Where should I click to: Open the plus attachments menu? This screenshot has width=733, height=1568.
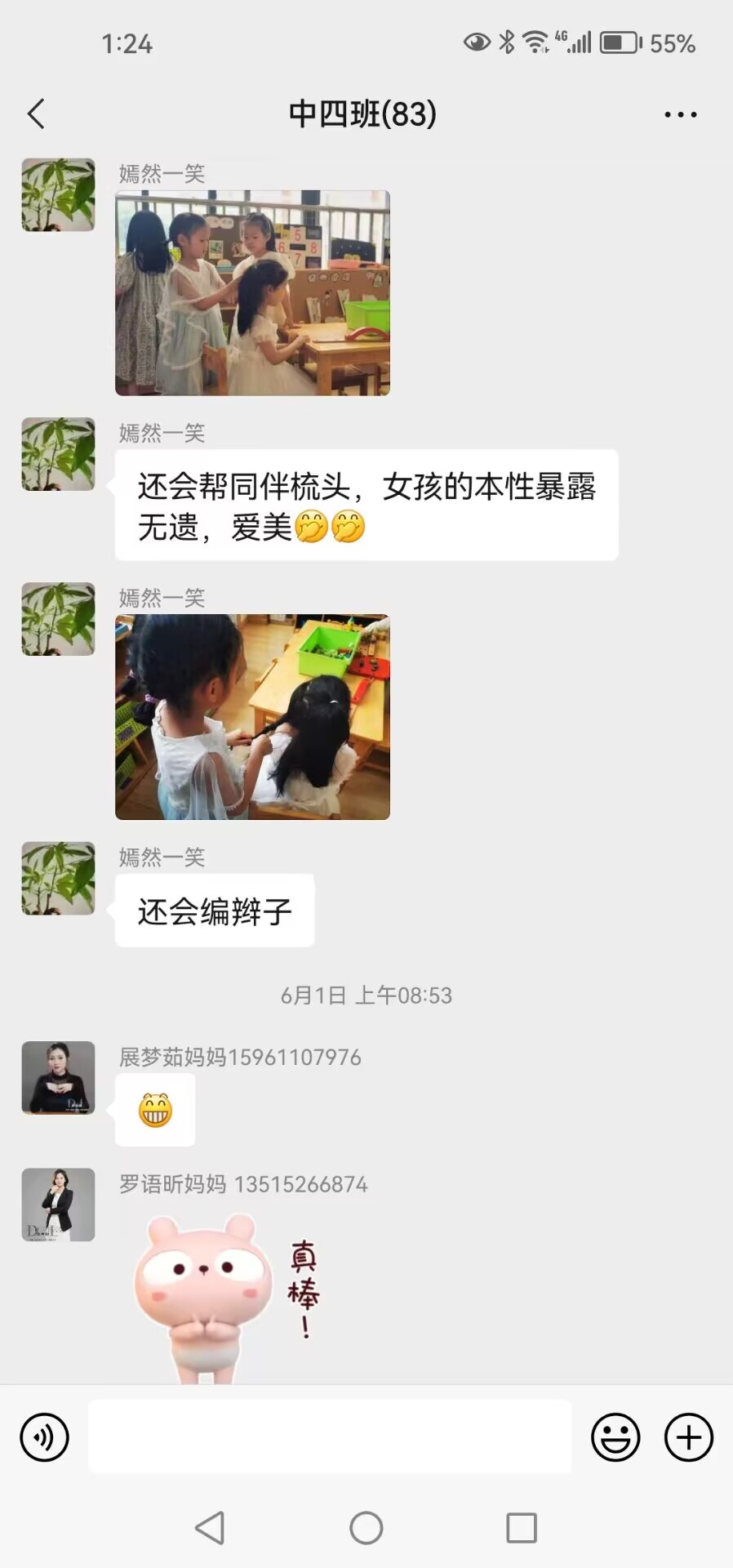[x=688, y=1437]
